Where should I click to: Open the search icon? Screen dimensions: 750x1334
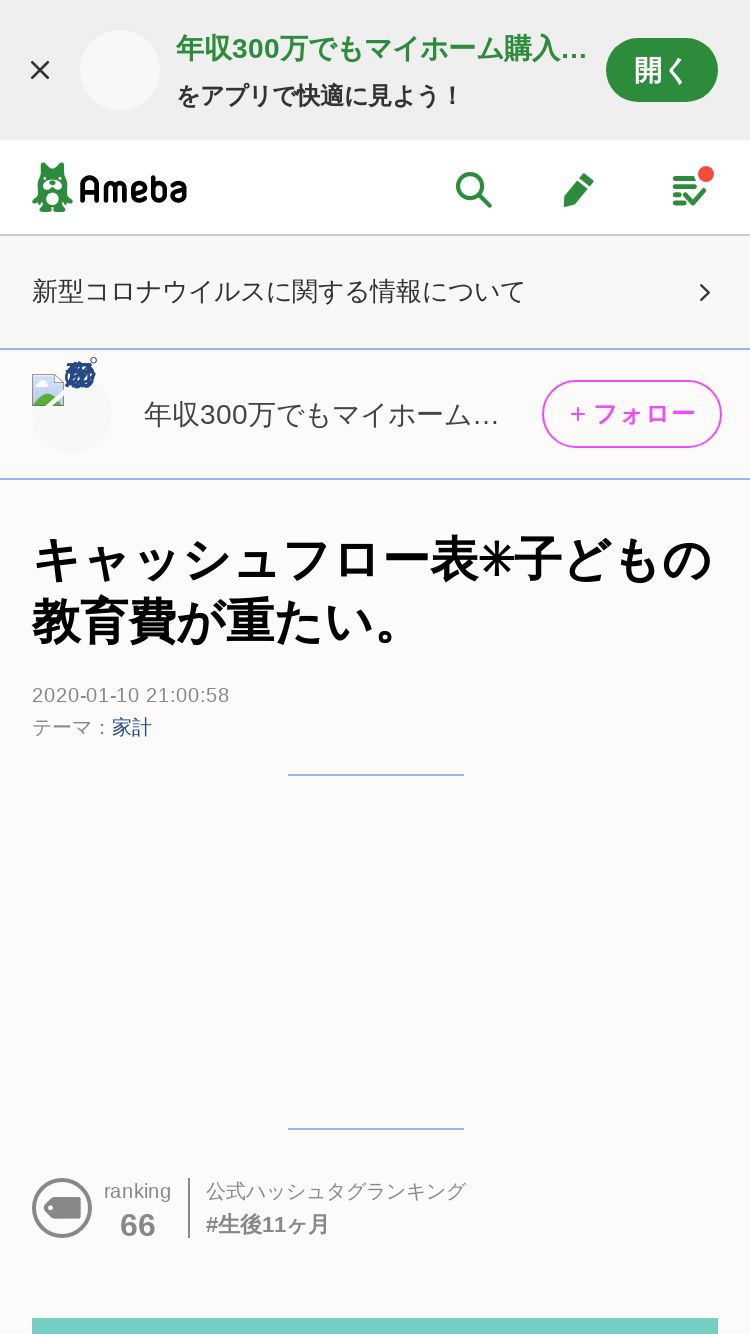pos(473,189)
